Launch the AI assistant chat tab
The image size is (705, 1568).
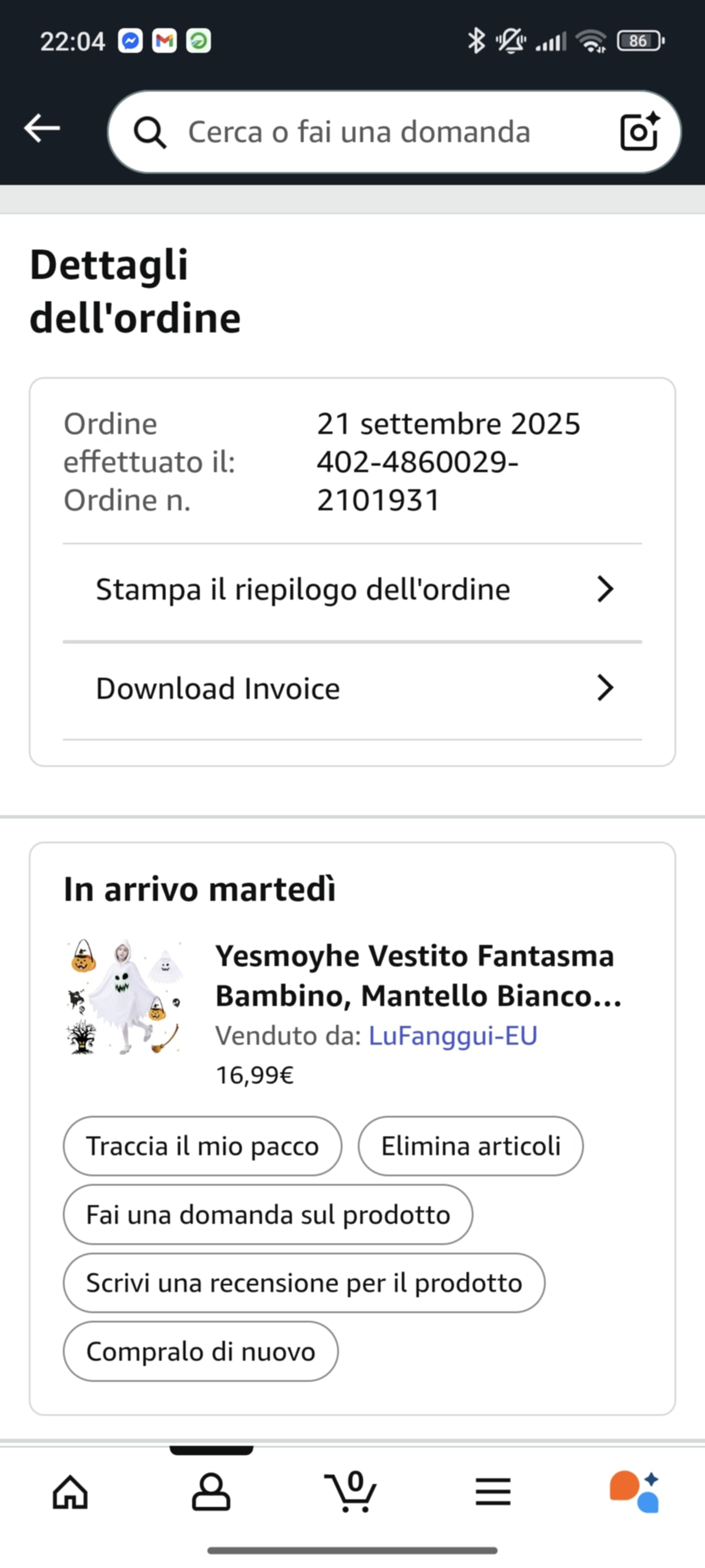634,1492
